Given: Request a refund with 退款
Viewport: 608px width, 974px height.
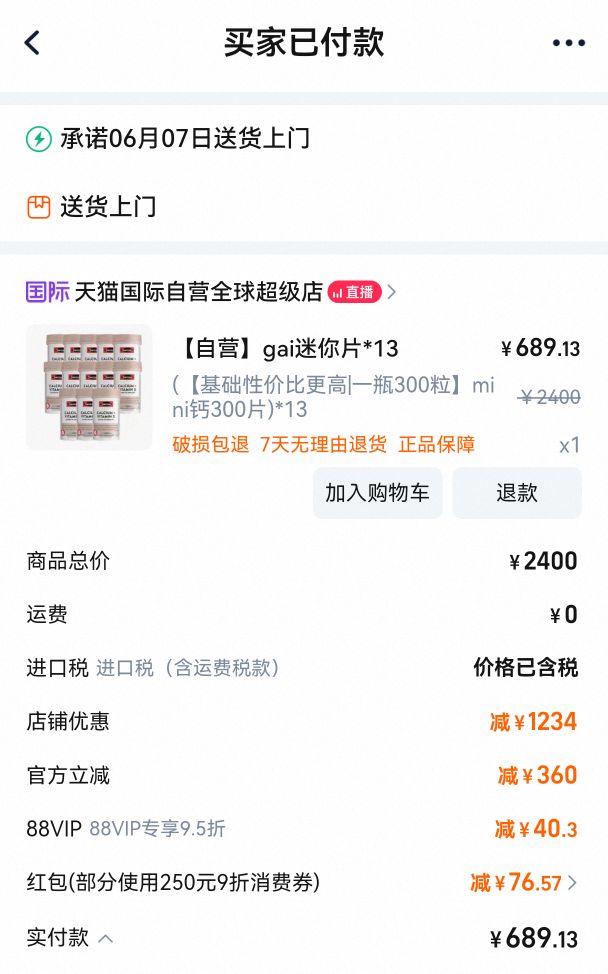Looking at the screenshot, I should 517,493.
